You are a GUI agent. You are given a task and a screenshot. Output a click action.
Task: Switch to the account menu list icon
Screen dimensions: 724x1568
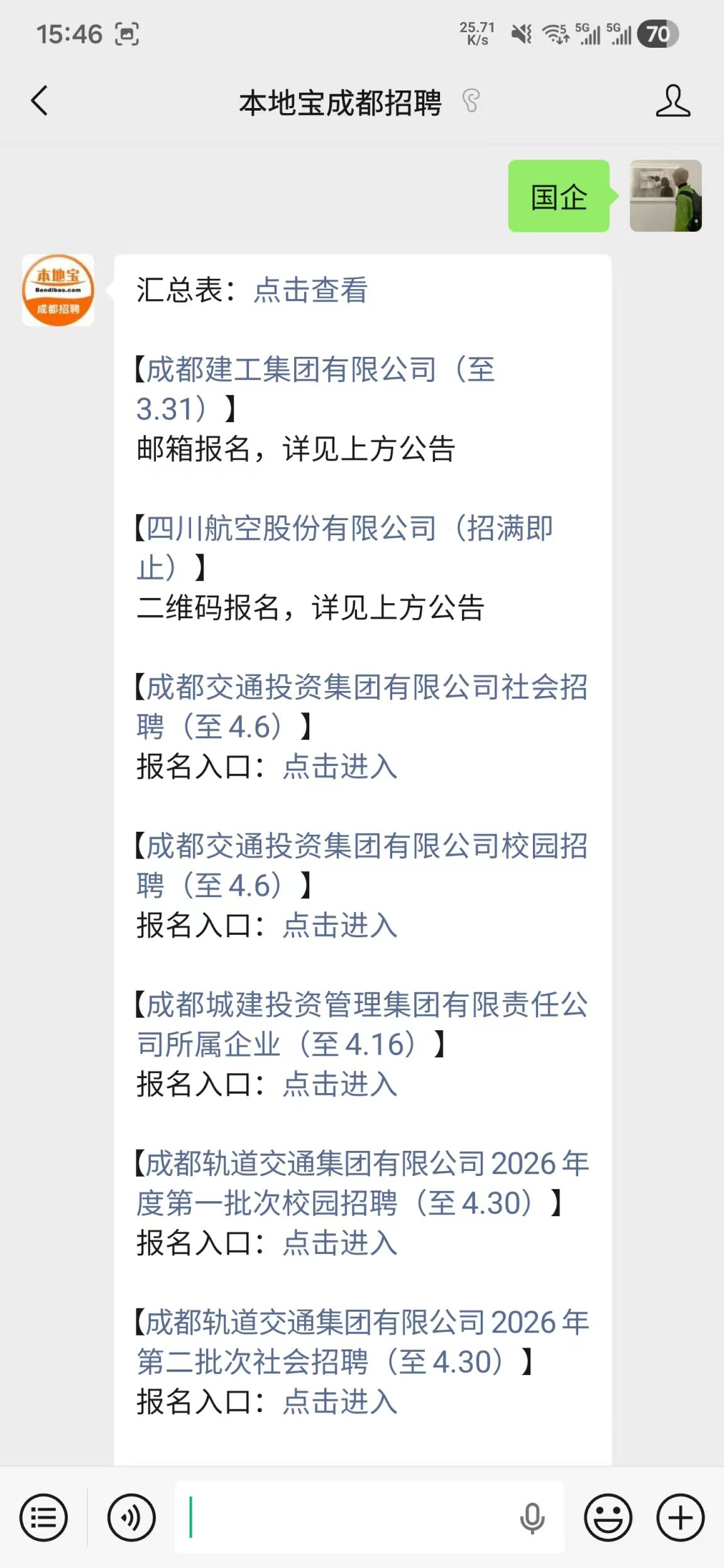pyautogui.click(x=43, y=1518)
